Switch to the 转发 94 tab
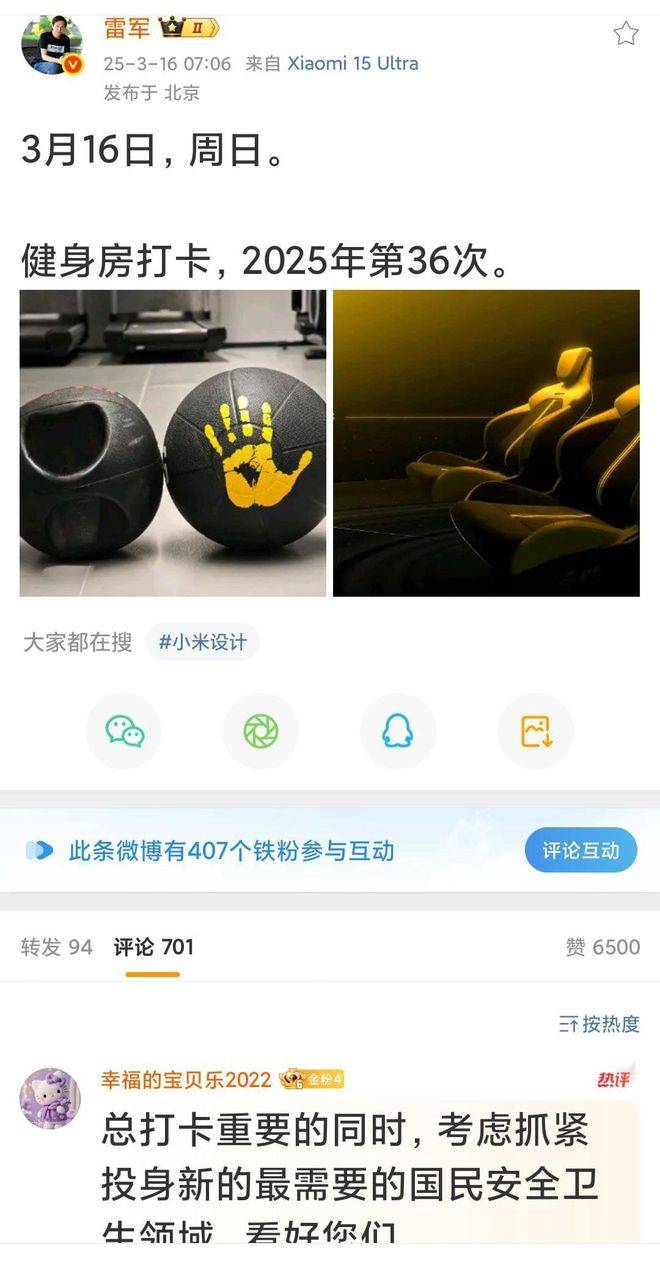 57,947
